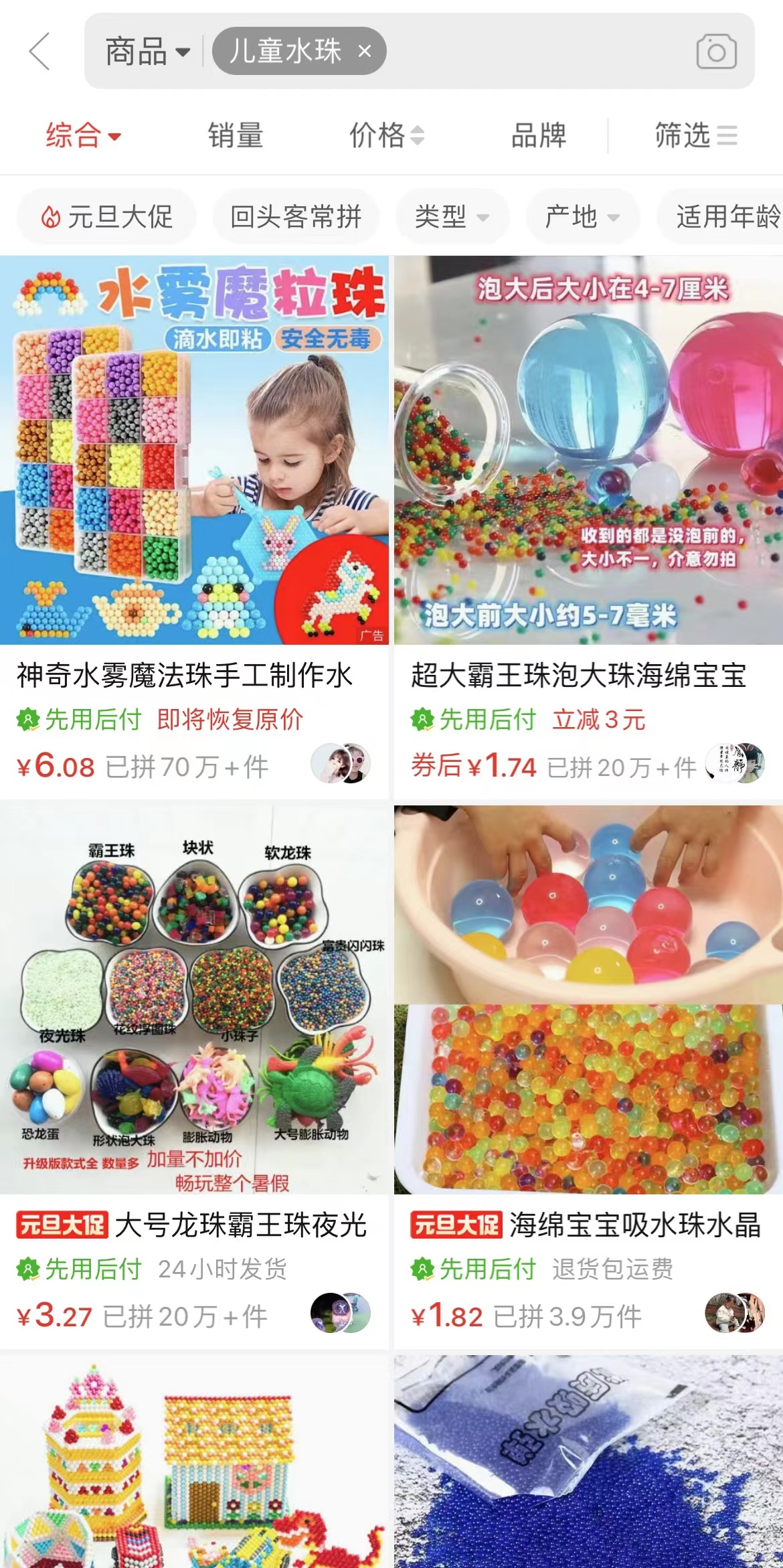This screenshot has width=783, height=1568.
Task: Open the 商品 search type dropdown
Action: (x=148, y=52)
